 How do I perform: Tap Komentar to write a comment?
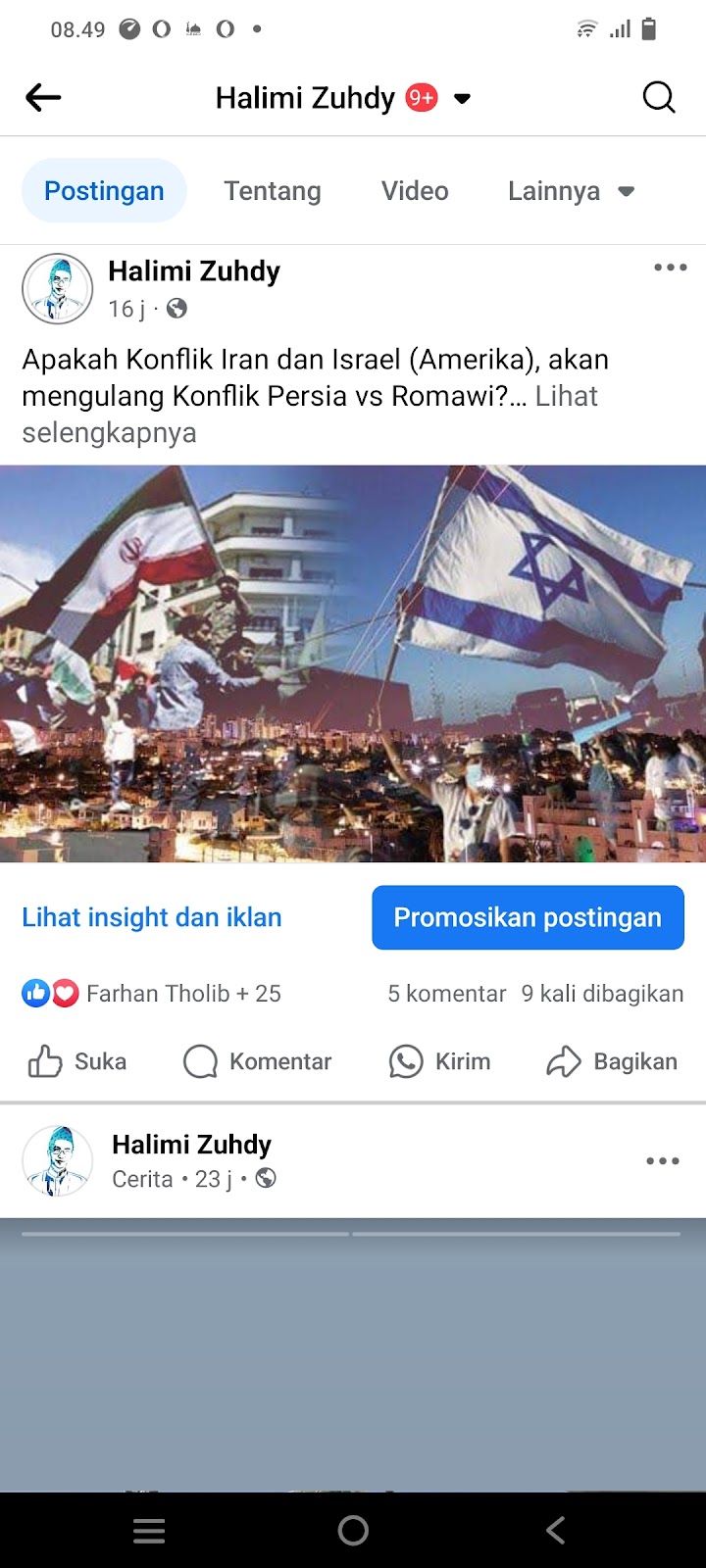click(258, 1061)
